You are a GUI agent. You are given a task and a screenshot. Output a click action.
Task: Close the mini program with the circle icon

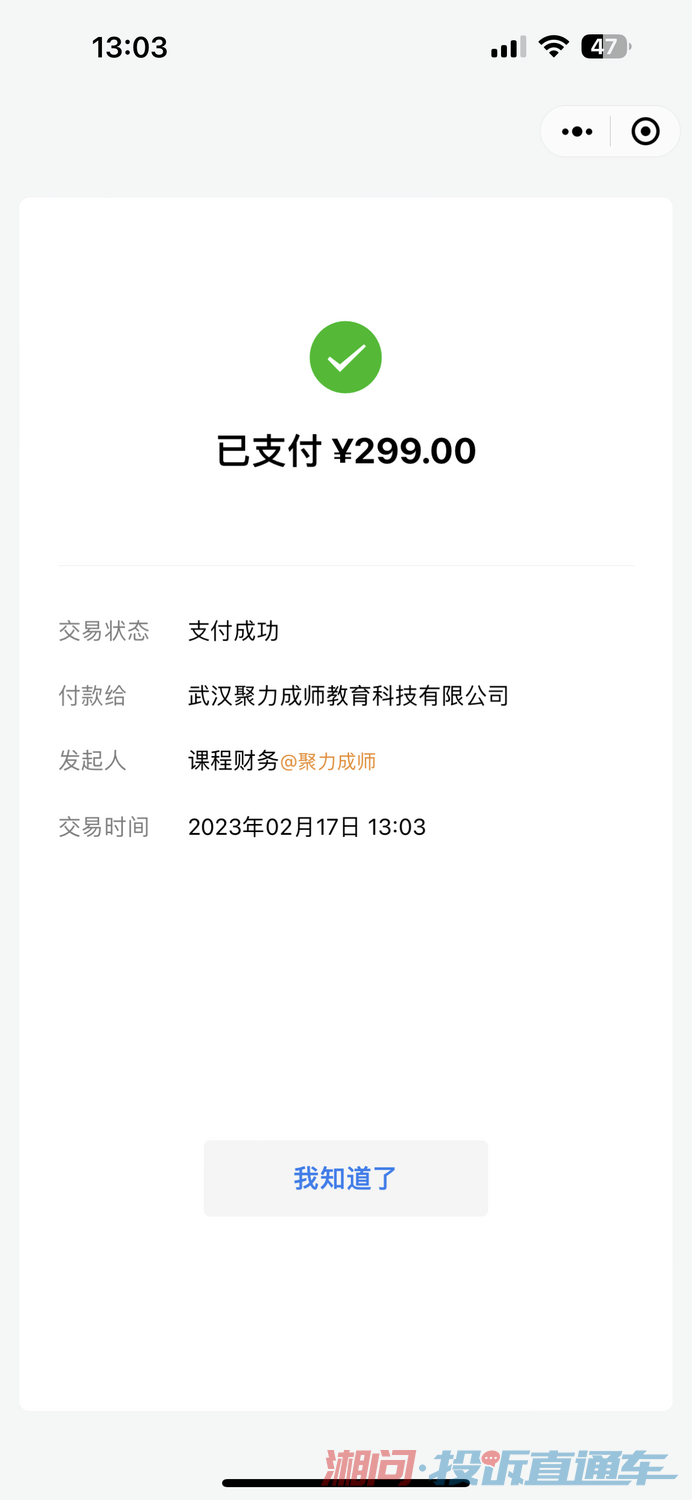[x=645, y=131]
